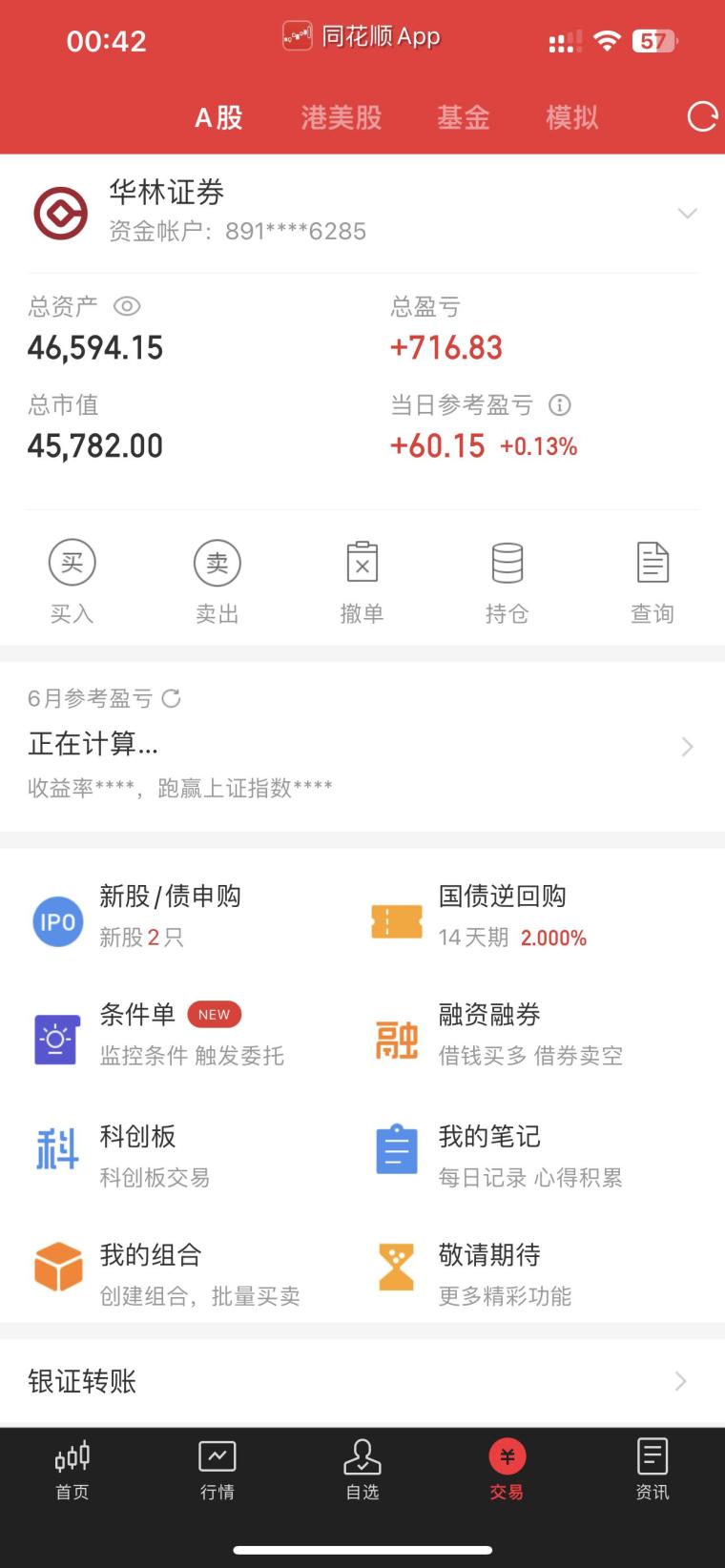
Task: Open 6月参考盈亏 details
Action: pos(362,746)
